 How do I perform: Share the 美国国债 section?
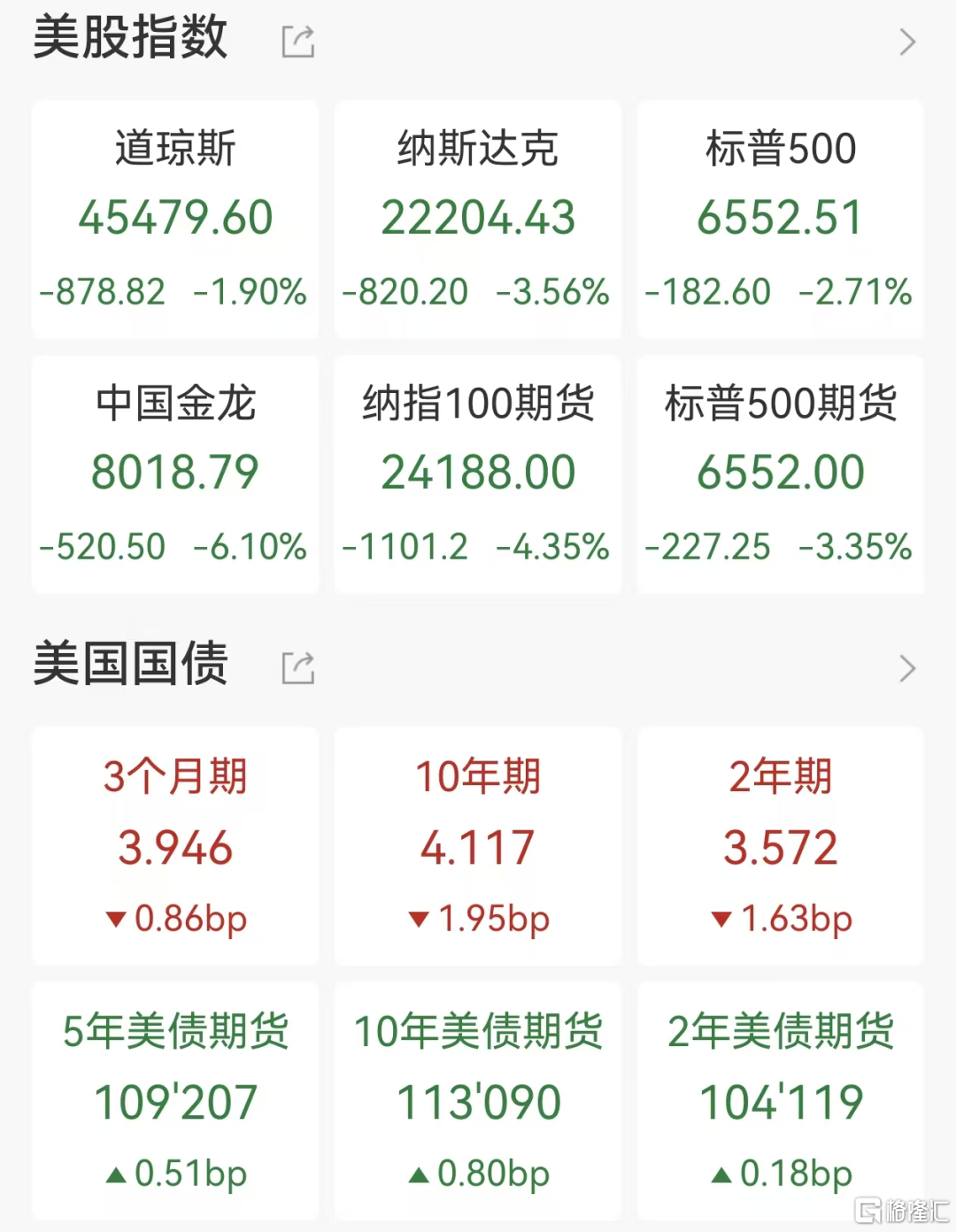(298, 668)
